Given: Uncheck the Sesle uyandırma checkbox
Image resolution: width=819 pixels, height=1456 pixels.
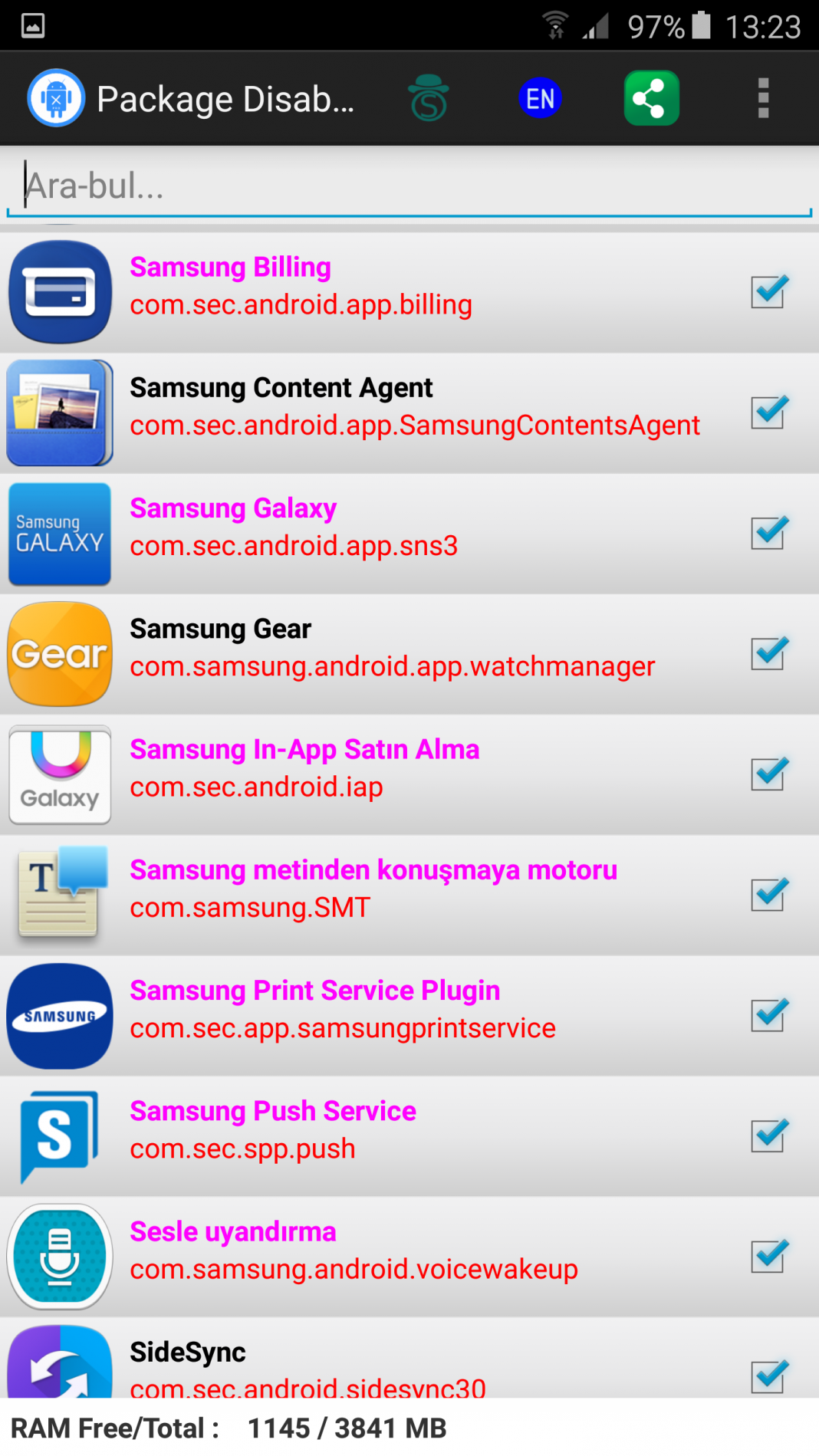Looking at the screenshot, I should pos(768,1256).
